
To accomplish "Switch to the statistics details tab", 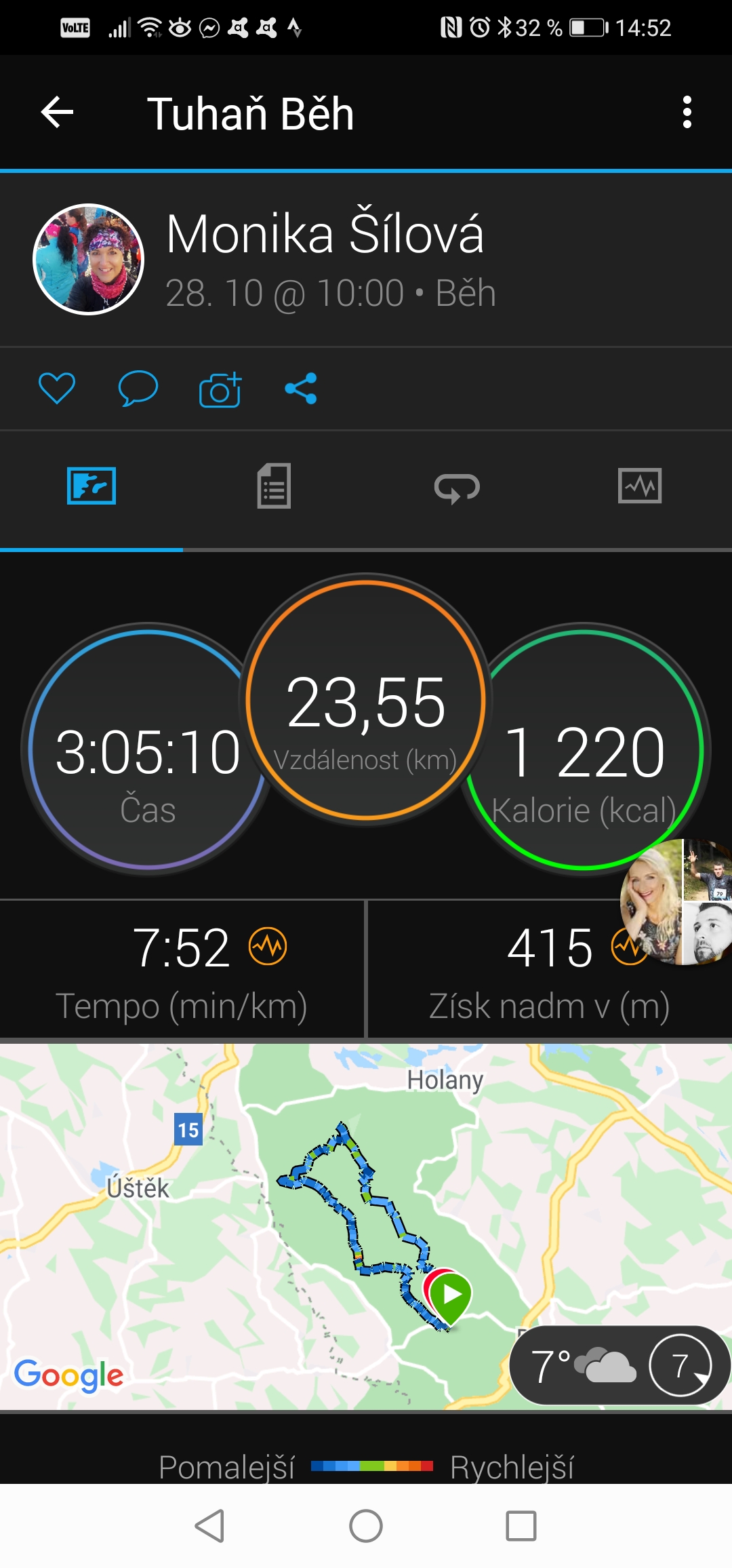I will [x=274, y=486].
